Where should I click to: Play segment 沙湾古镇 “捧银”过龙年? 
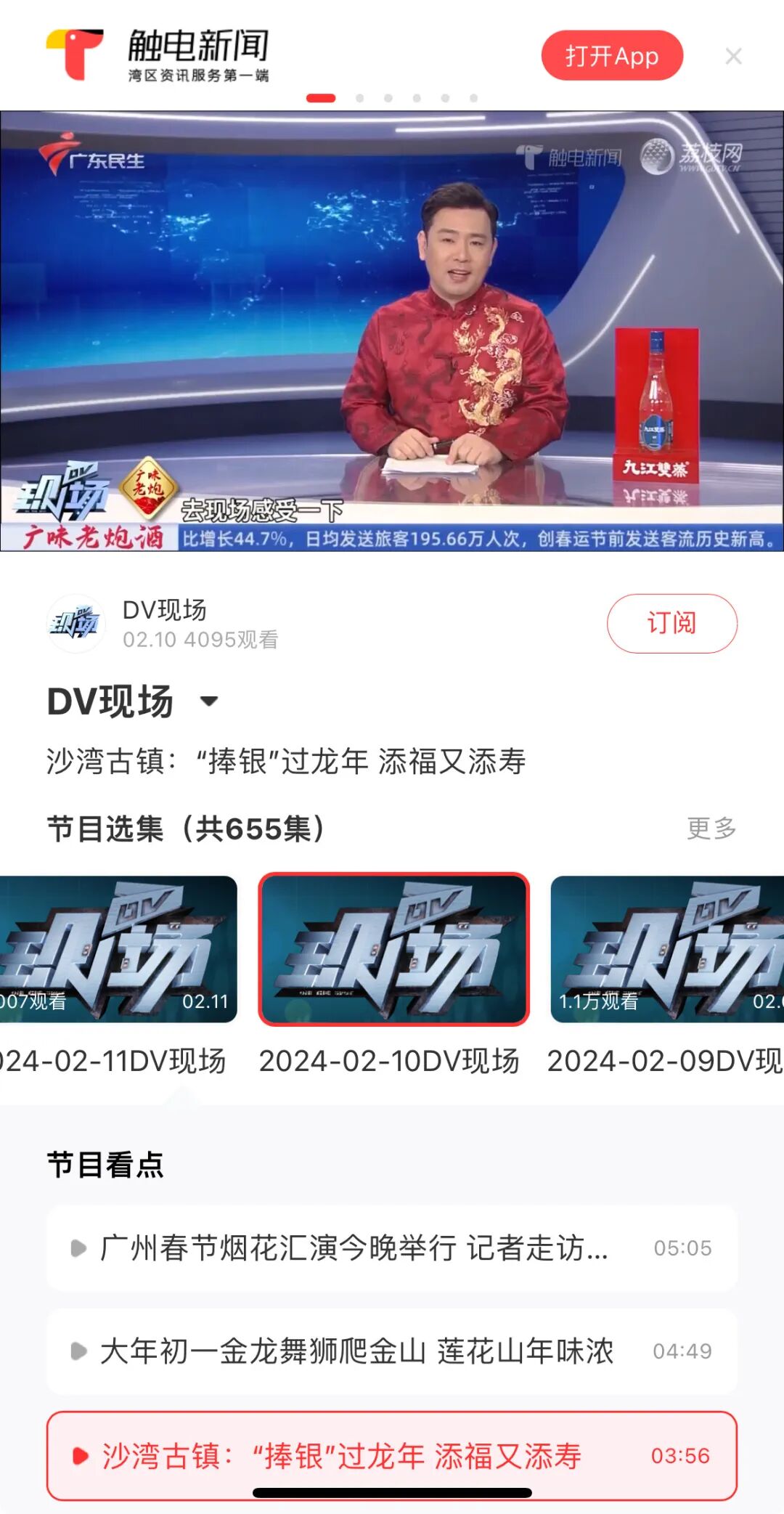pyautogui.click(x=392, y=1455)
